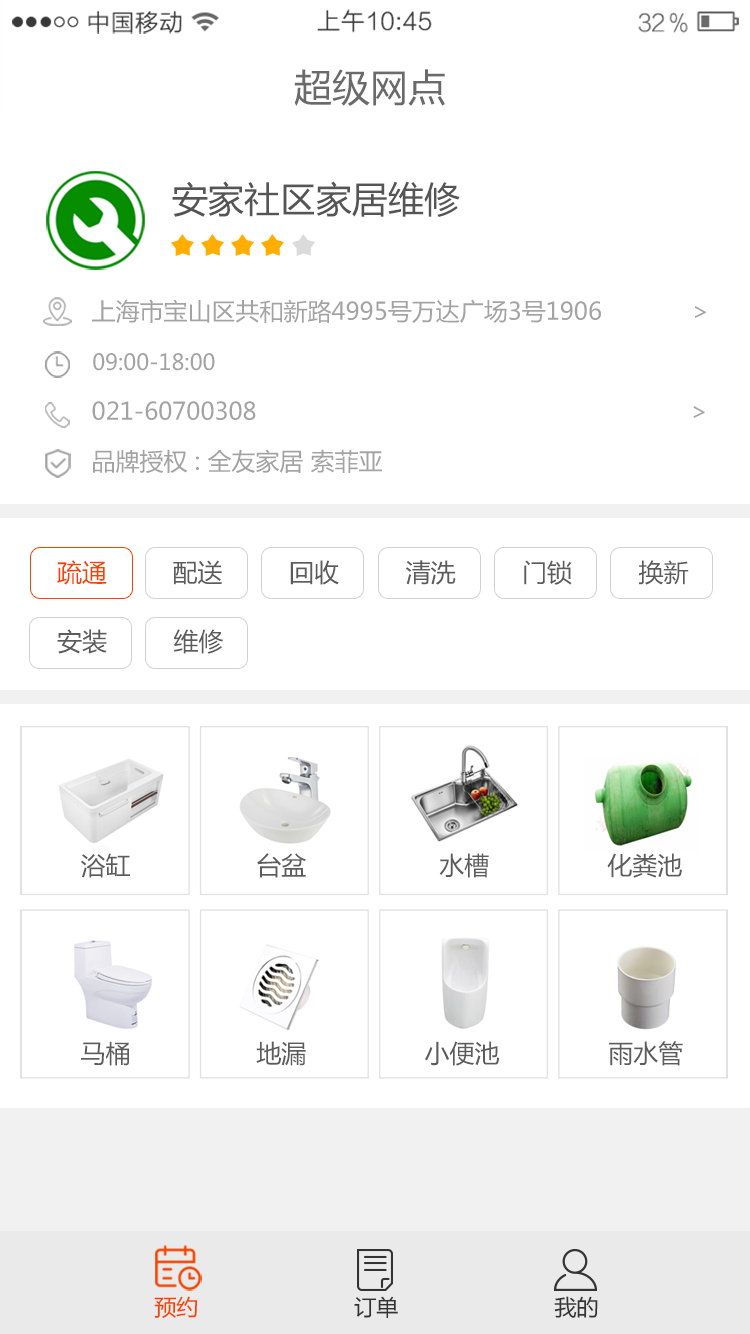Image resolution: width=750 pixels, height=1334 pixels.
Task: Select the 小便池 item
Action: coord(463,994)
